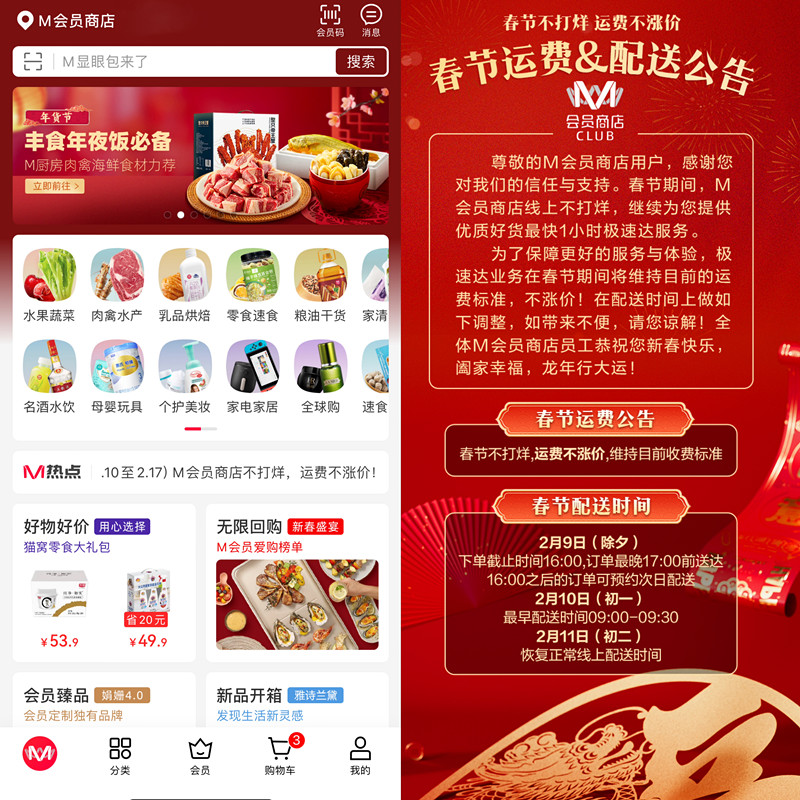The width and height of the screenshot is (800, 800).
Task: Open the 水果蔬菜 category
Action: pyautogui.click(x=49, y=285)
